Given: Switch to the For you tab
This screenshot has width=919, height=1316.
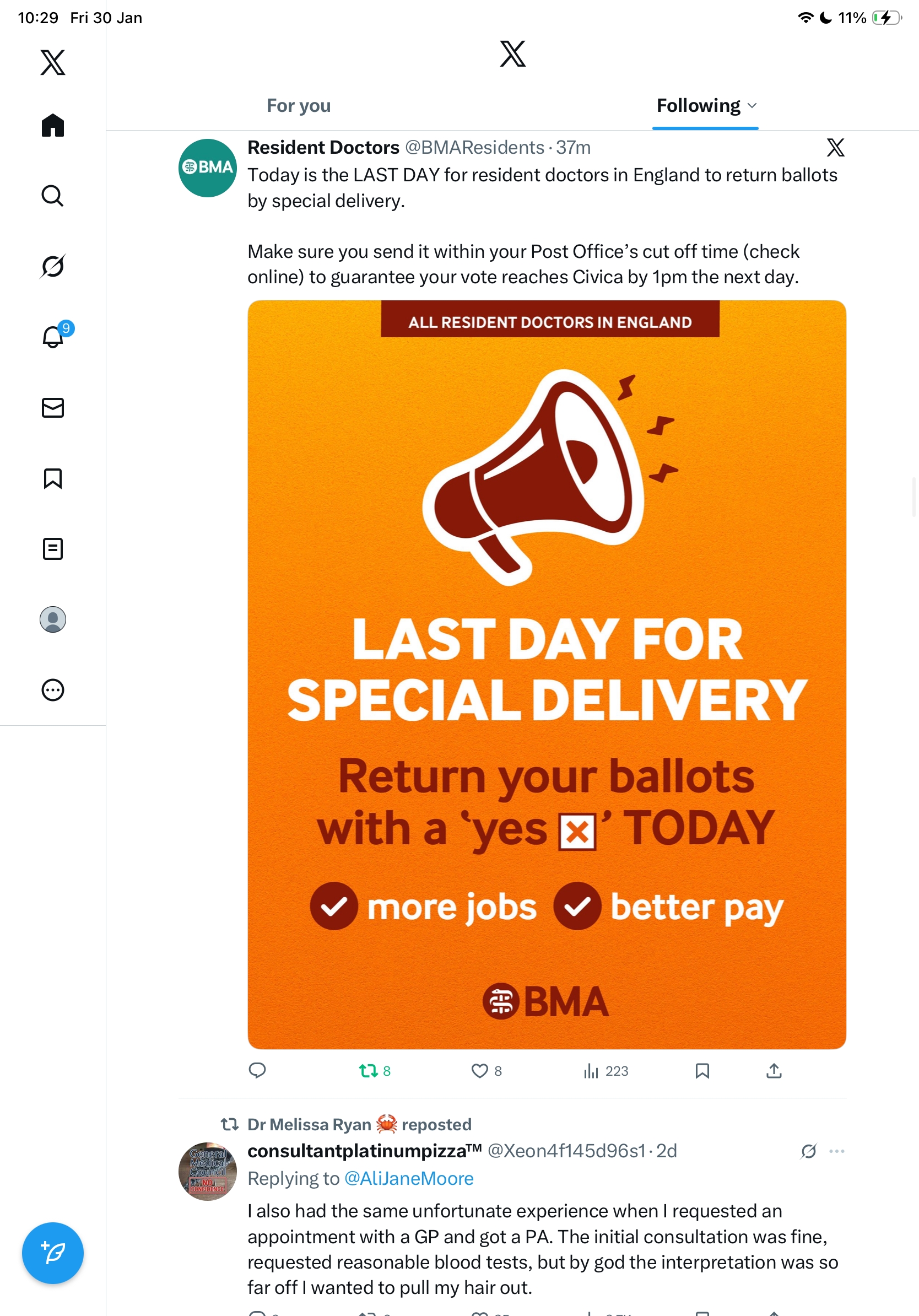Looking at the screenshot, I should [299, 105].
